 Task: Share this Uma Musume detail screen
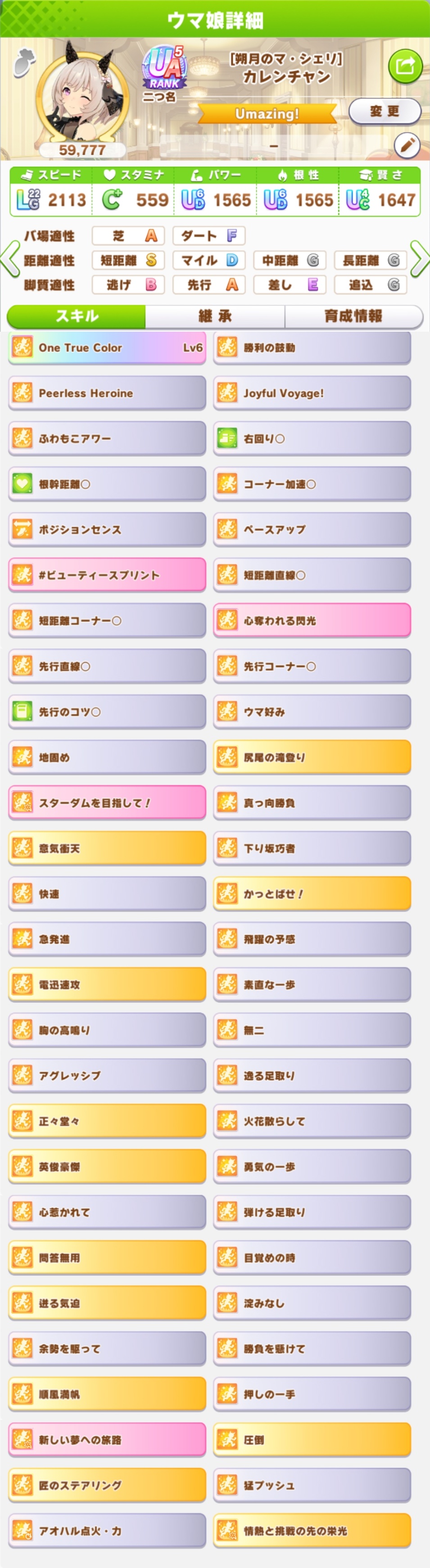(x=405, y=66)
